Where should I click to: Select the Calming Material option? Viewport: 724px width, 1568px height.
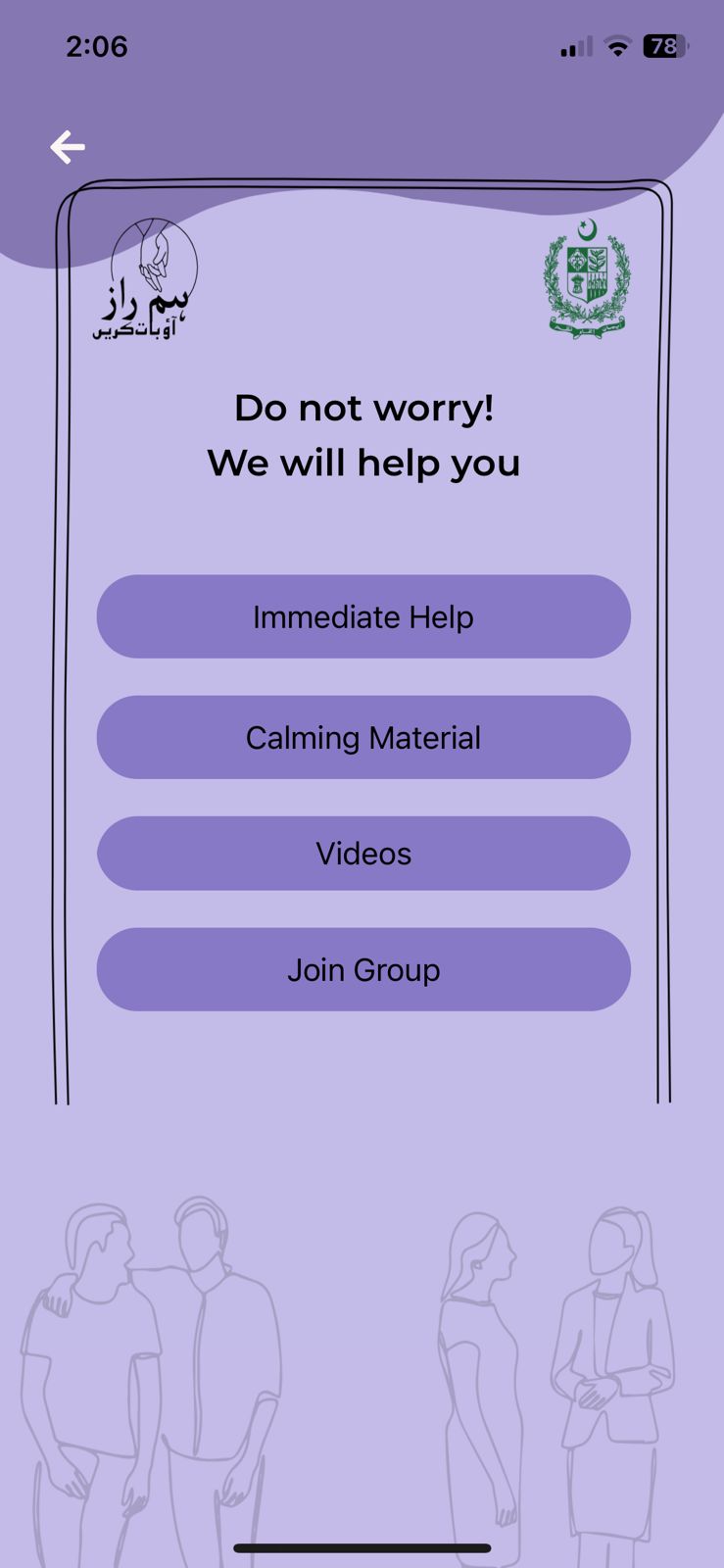point(362,737)
